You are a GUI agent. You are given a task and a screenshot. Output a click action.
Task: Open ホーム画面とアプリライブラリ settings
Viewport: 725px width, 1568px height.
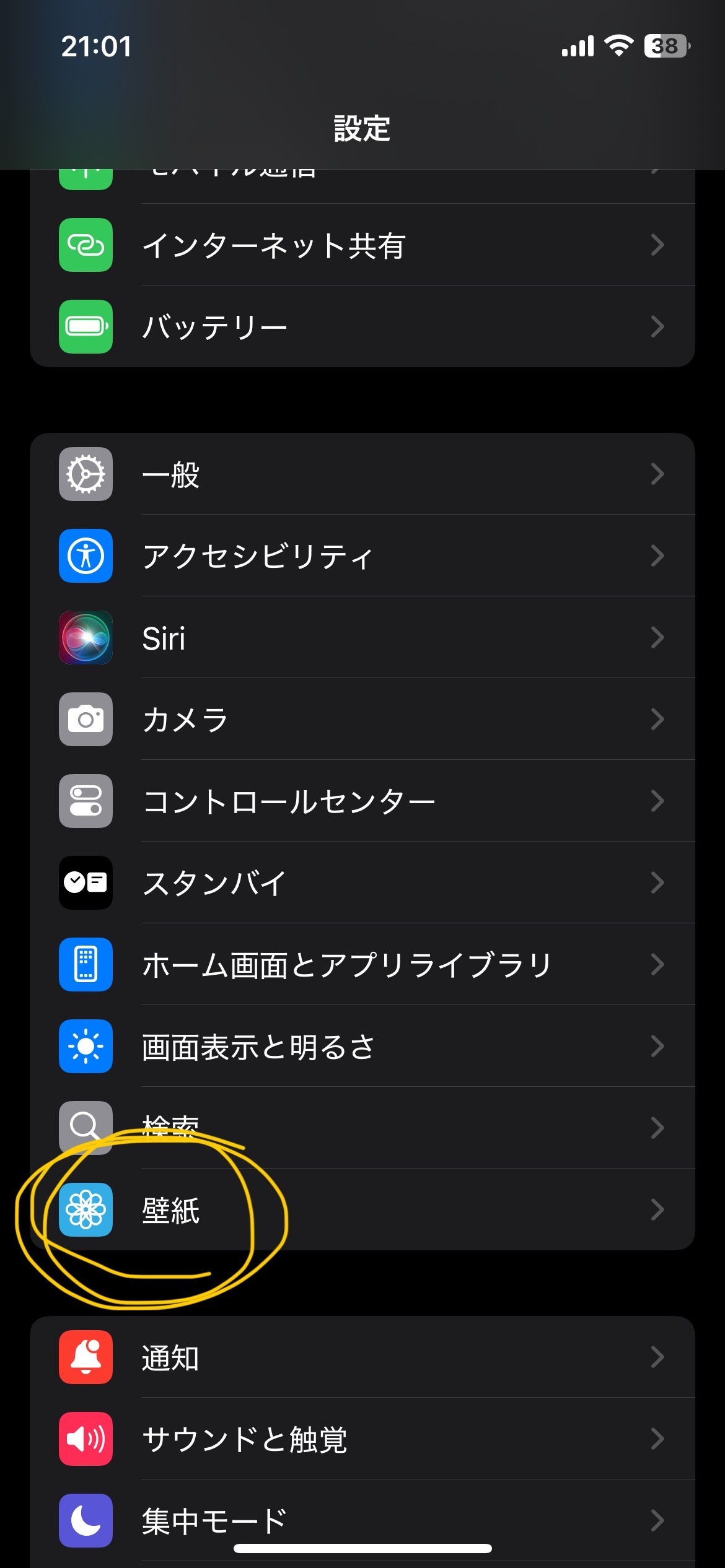point(362,965)
